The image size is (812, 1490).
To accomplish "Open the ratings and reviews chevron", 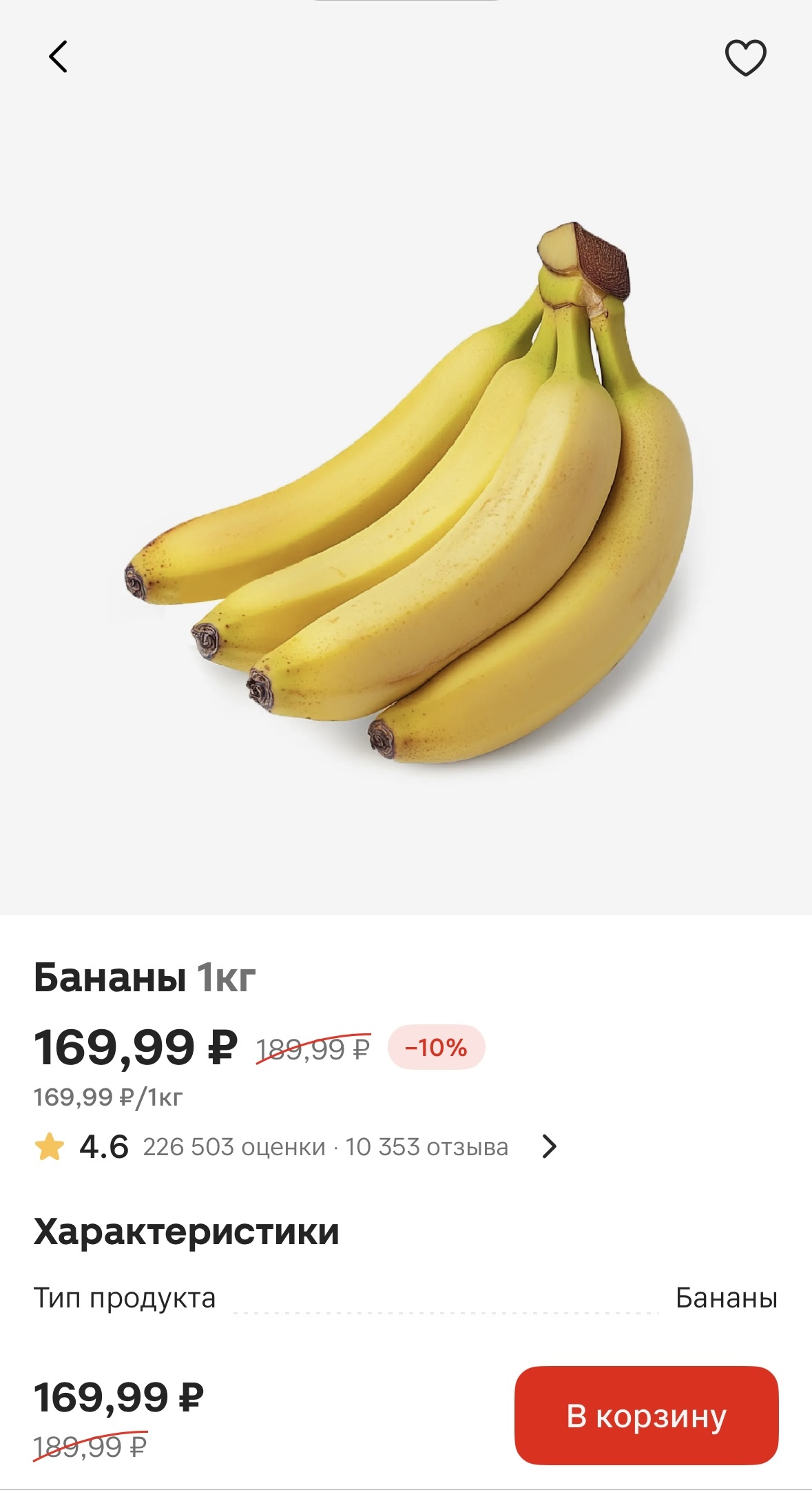I will click(x=549, y=1146).
